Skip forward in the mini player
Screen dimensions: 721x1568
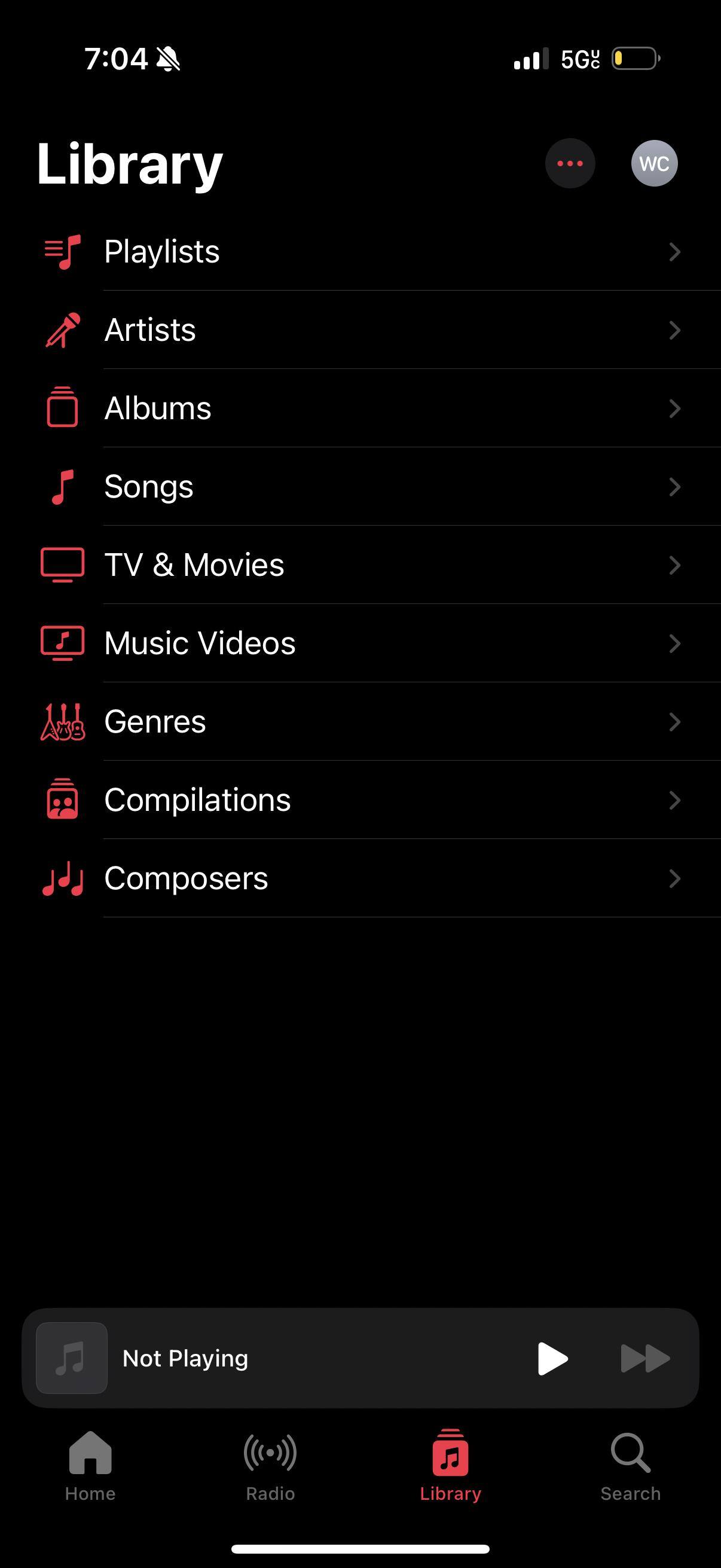(644, 1358)
